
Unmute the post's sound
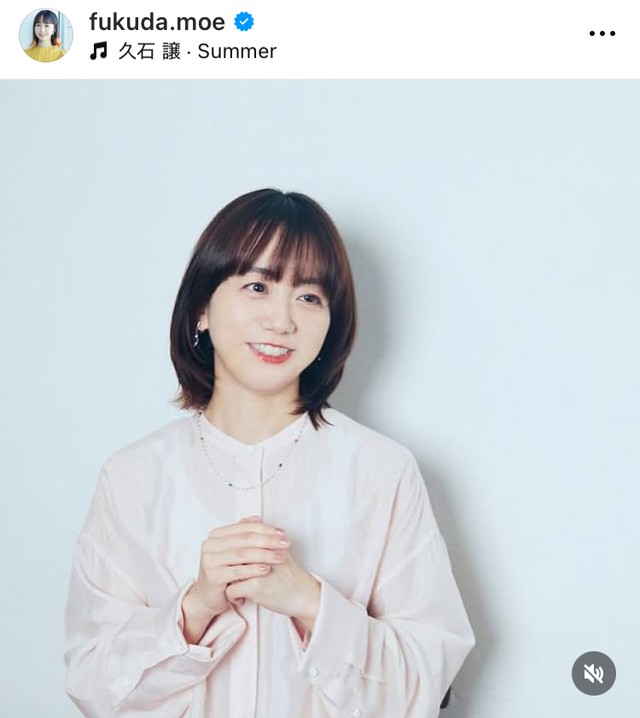click(x=593, y=673)
